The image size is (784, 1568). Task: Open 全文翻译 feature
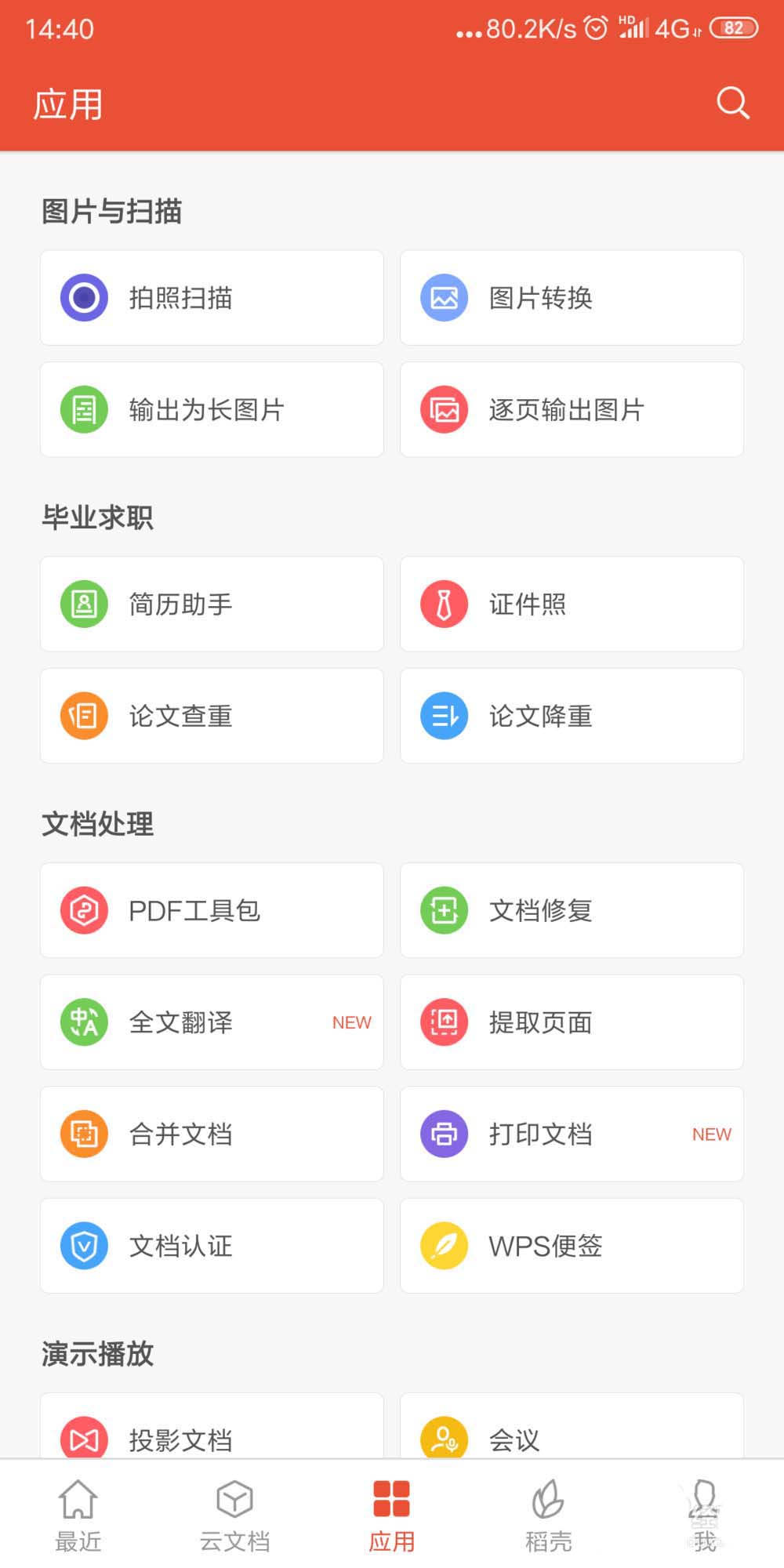[212, 1022]
